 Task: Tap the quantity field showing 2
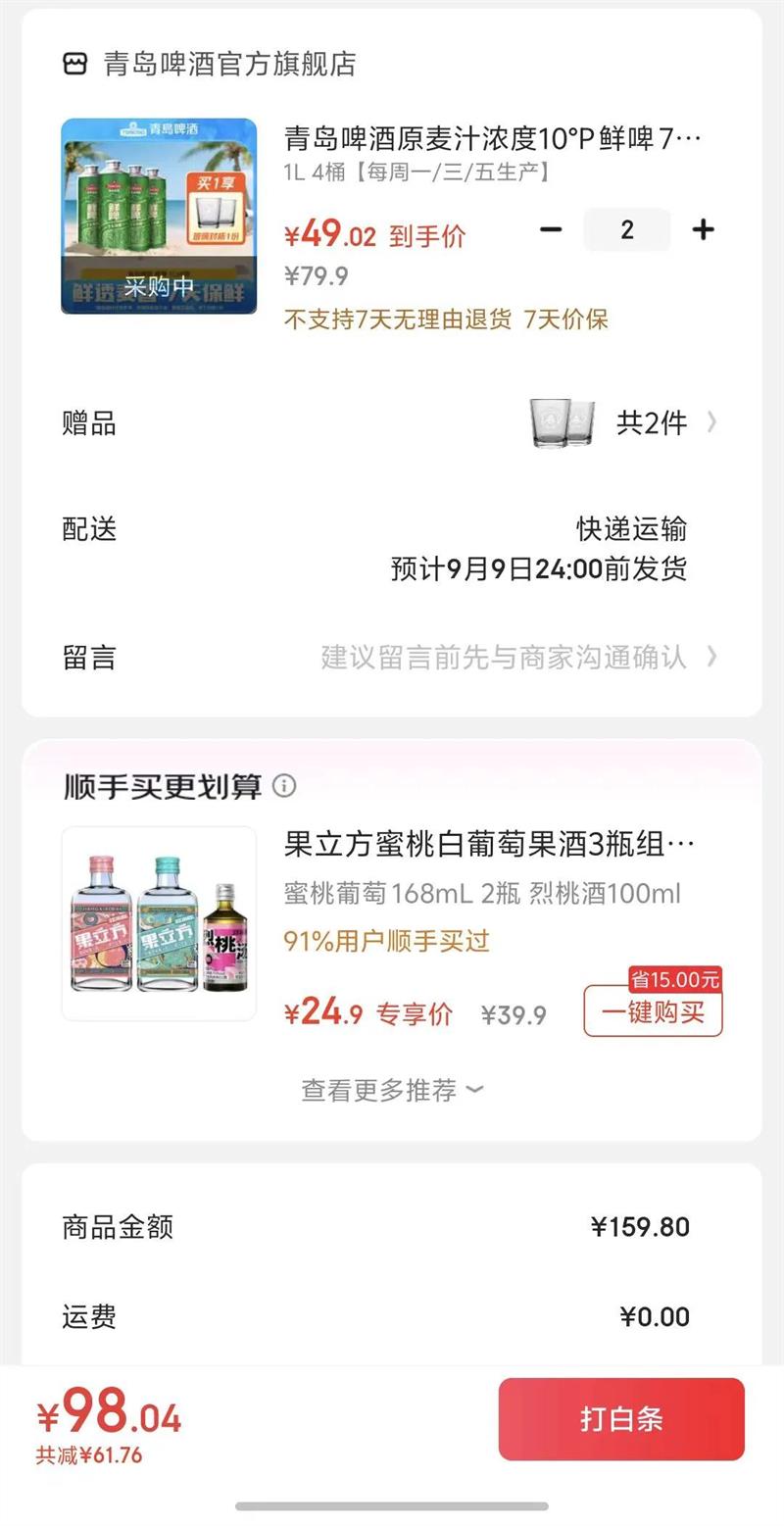pos(627,230)
